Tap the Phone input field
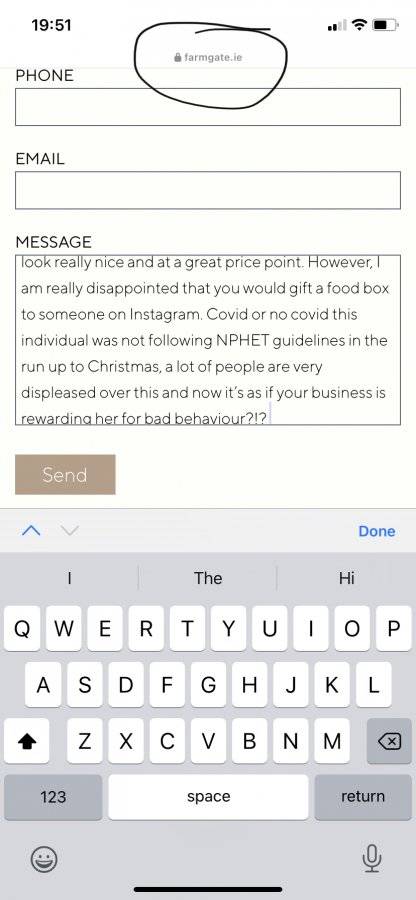Screen dimensions: 416x900 coord(208,107)
